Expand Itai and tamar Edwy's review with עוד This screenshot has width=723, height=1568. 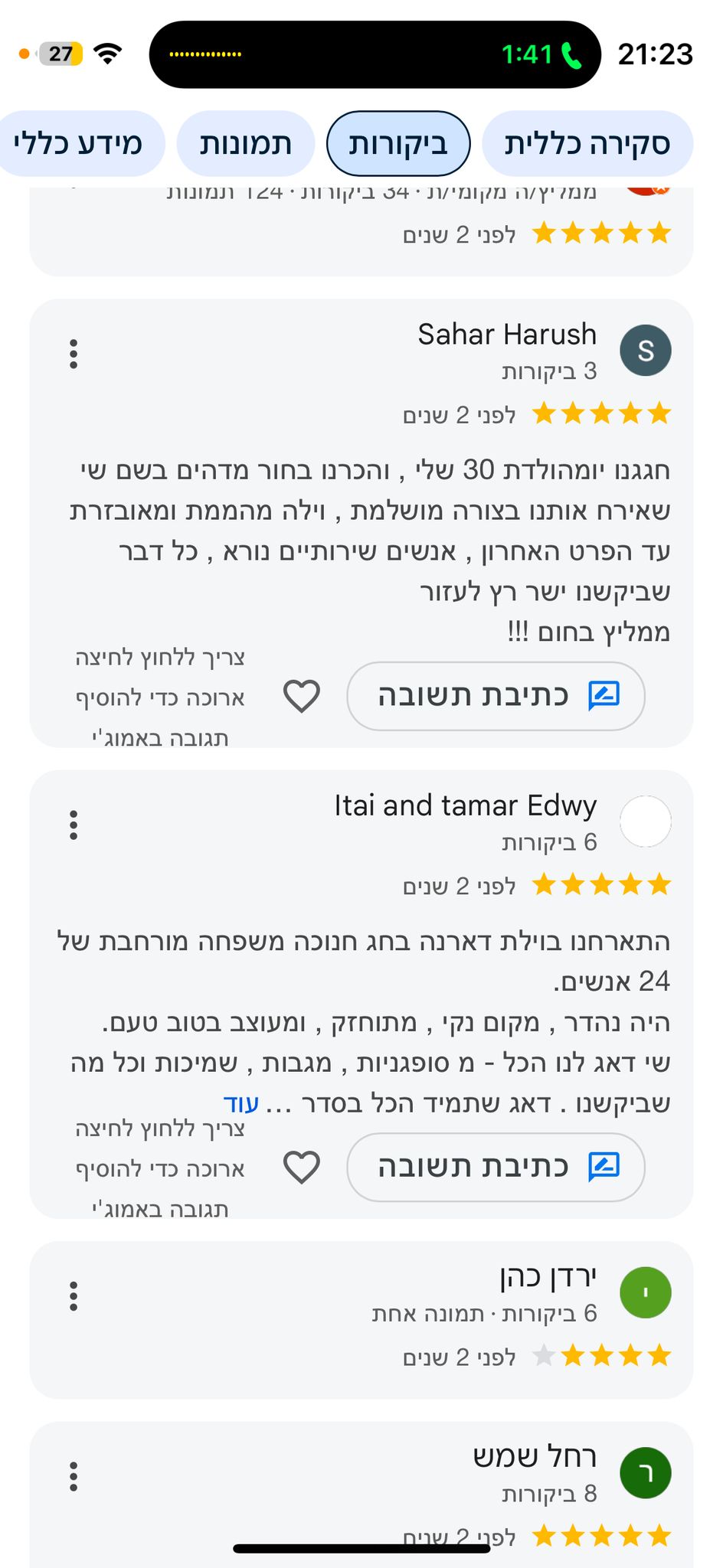coord(241,1104)
